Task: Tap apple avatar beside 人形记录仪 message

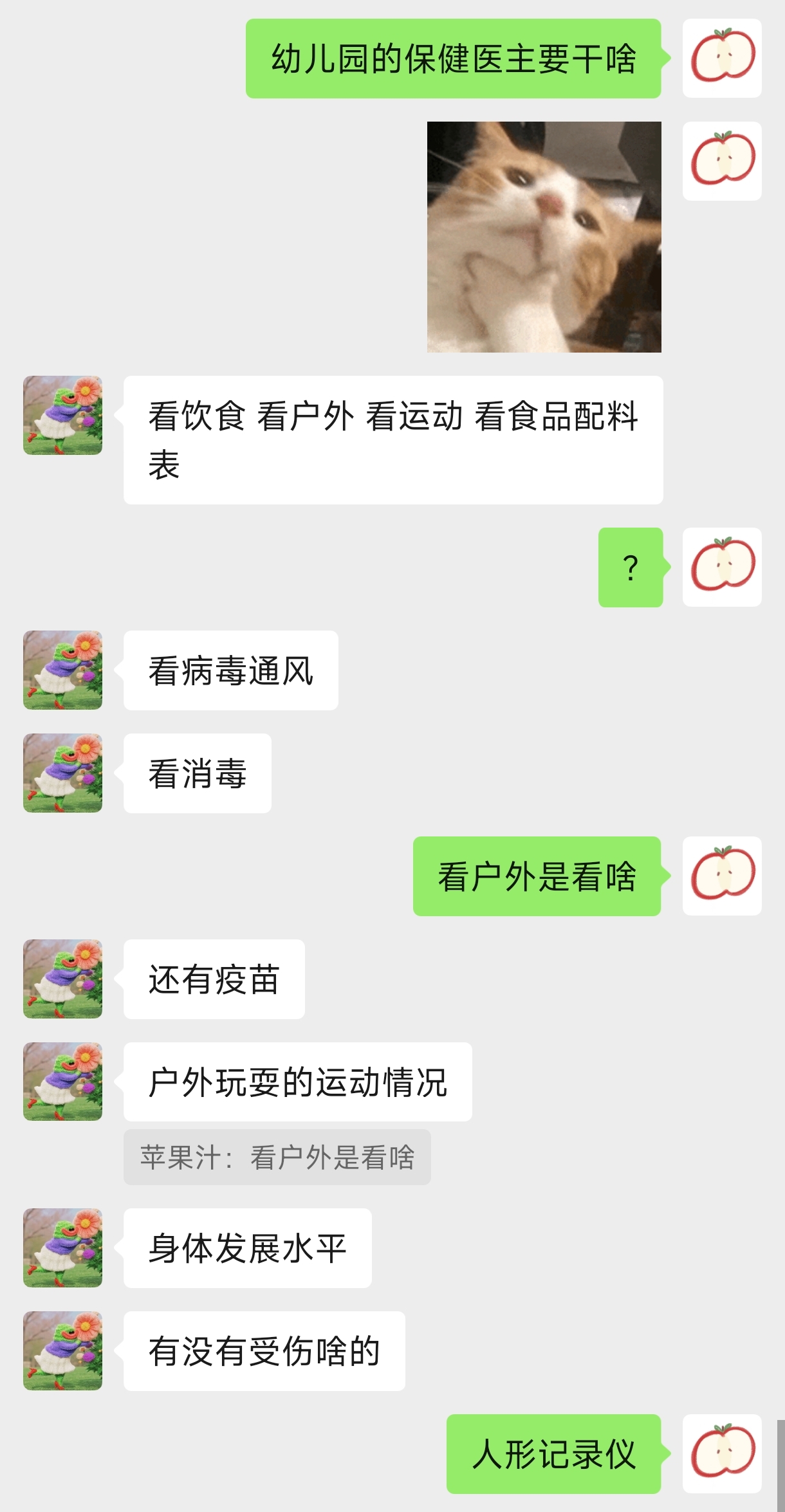Action: click(x=722, y=1453)
